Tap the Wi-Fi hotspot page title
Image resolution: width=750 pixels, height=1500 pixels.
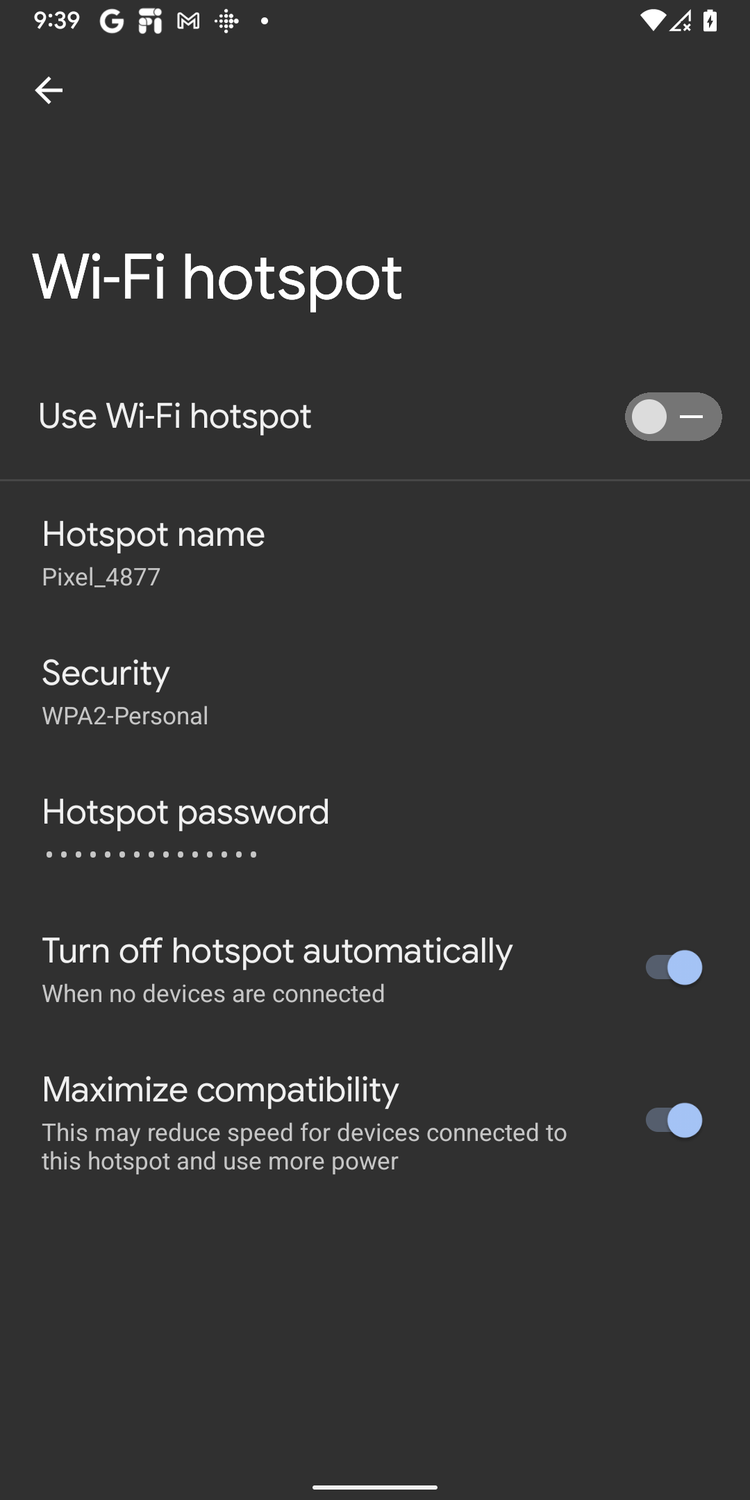[217, 278]
